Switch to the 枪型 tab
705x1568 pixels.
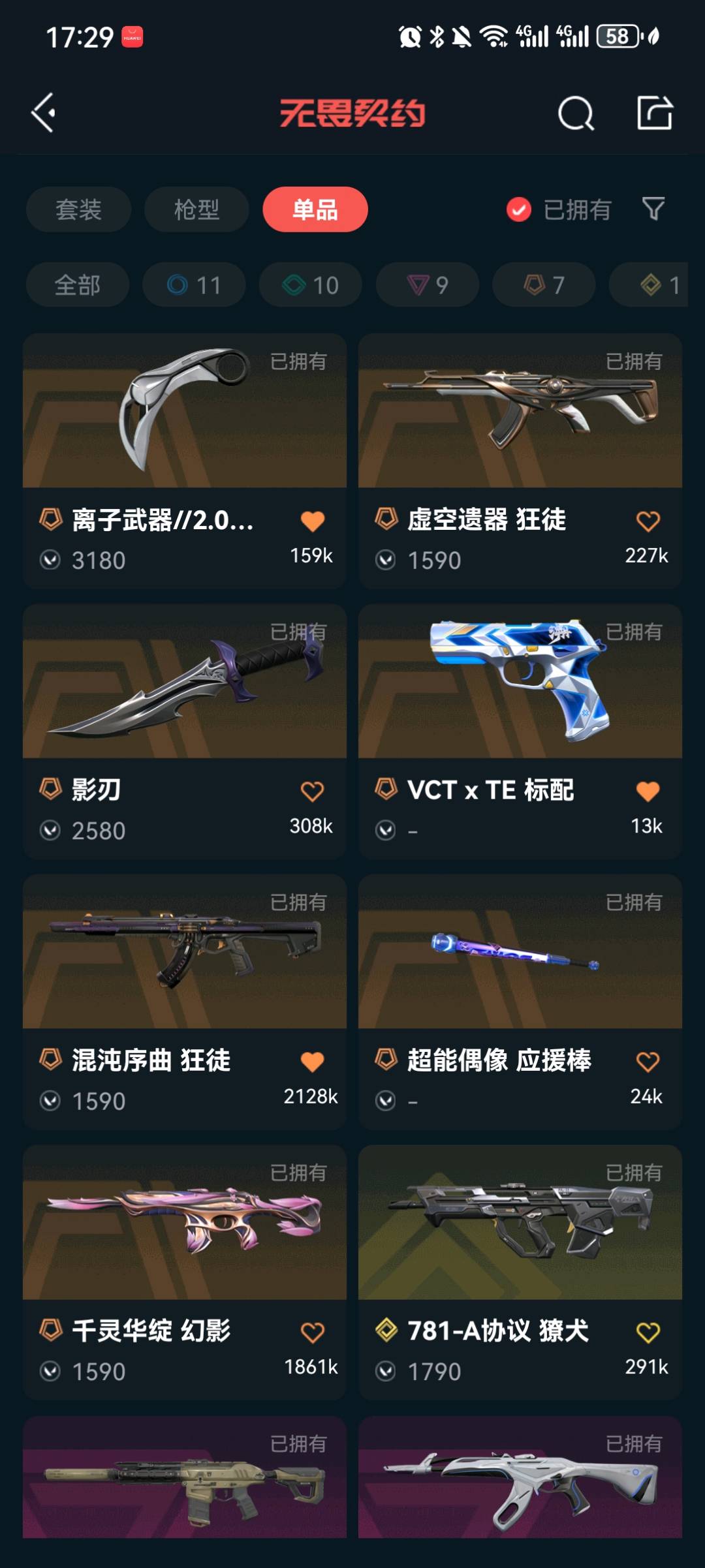click(196, 209)
